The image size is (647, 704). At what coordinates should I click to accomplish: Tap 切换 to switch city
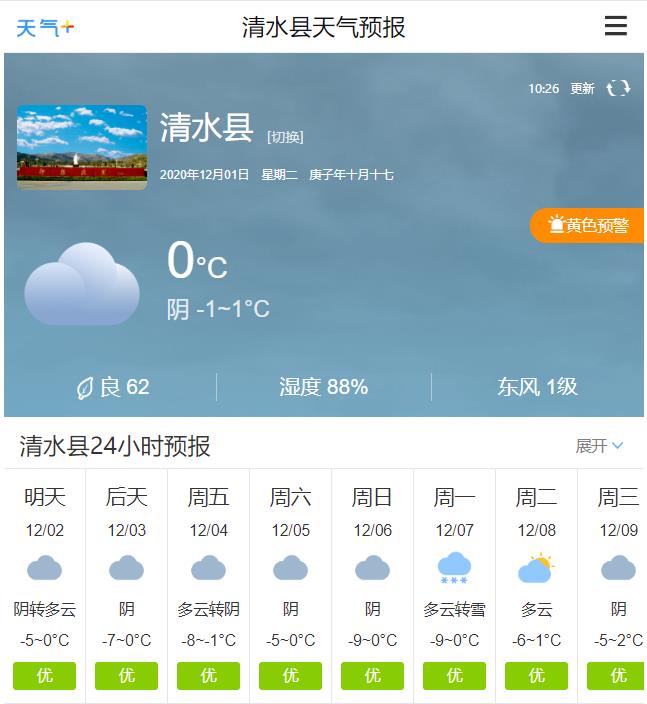285,137
